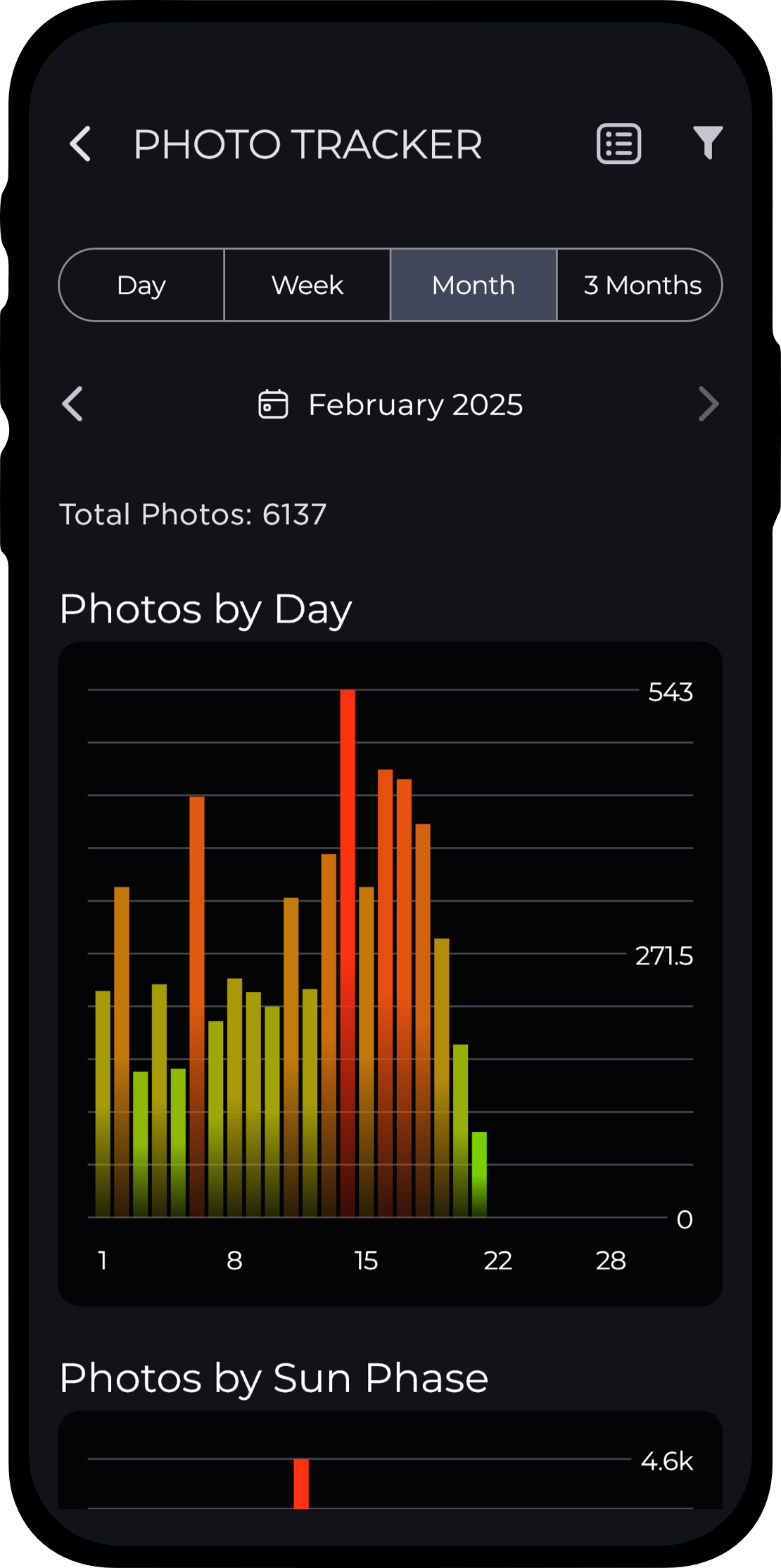Screen dimensions: 781x1568
Task: Click the Photos by Sun Phase heading
Action: (274, 1377)
